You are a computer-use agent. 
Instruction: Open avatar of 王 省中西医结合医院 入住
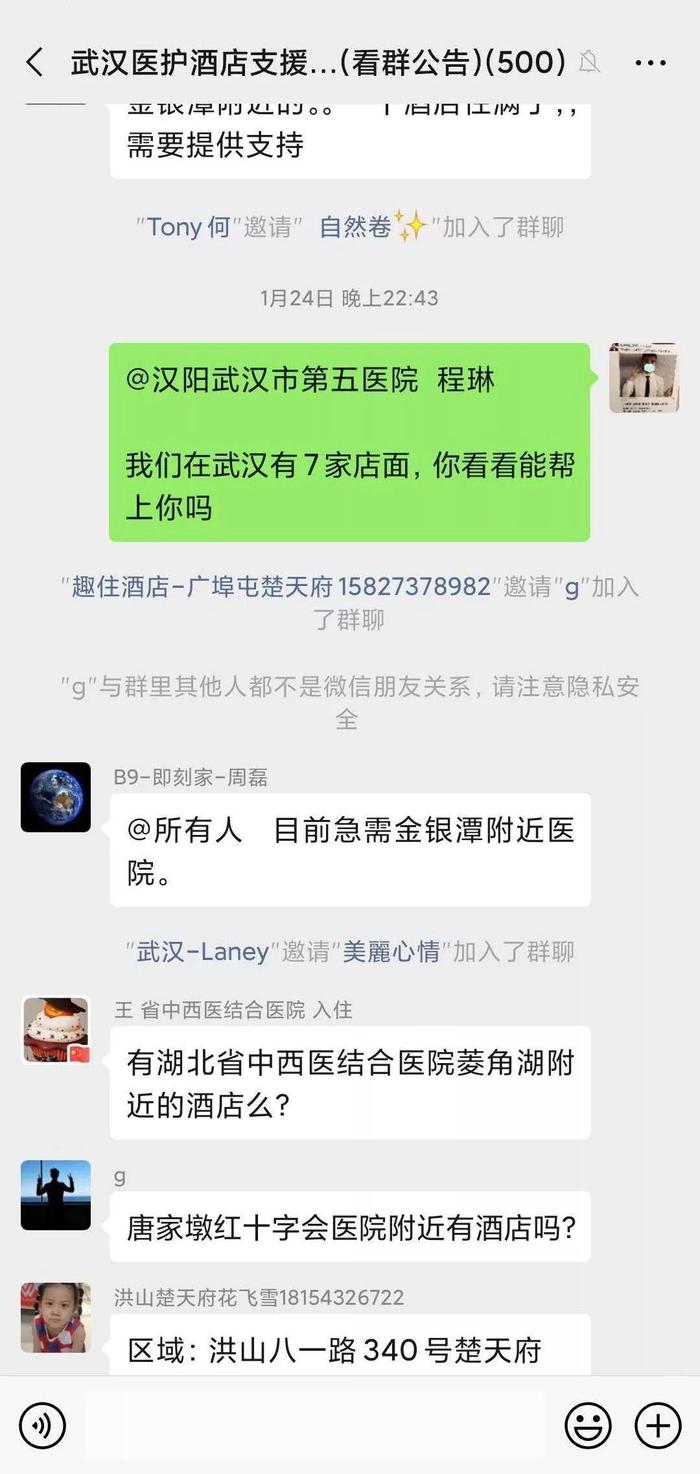coord(56,1030)
